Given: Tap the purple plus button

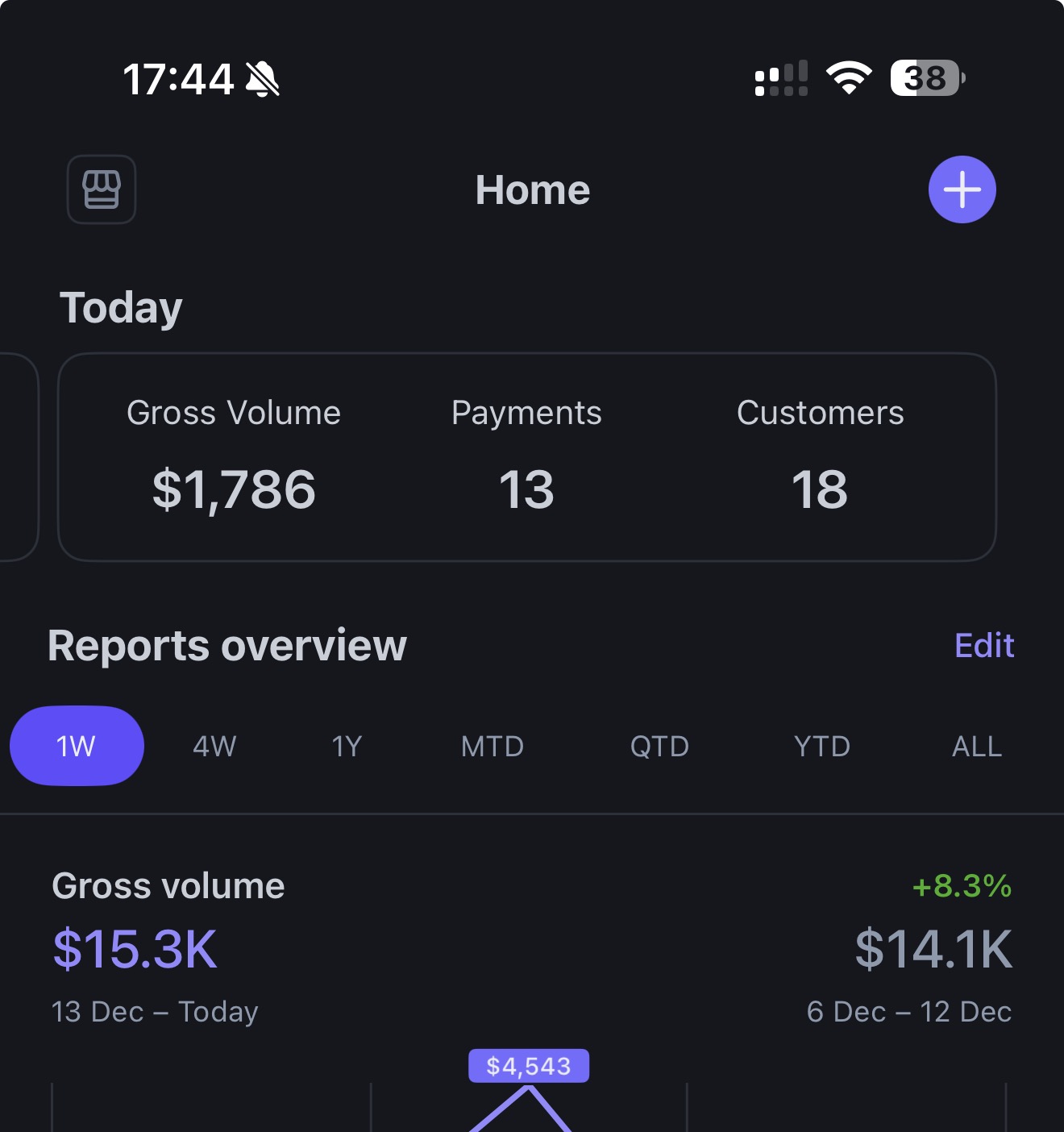Looking at the screenshot, I should tap(962, 189).
